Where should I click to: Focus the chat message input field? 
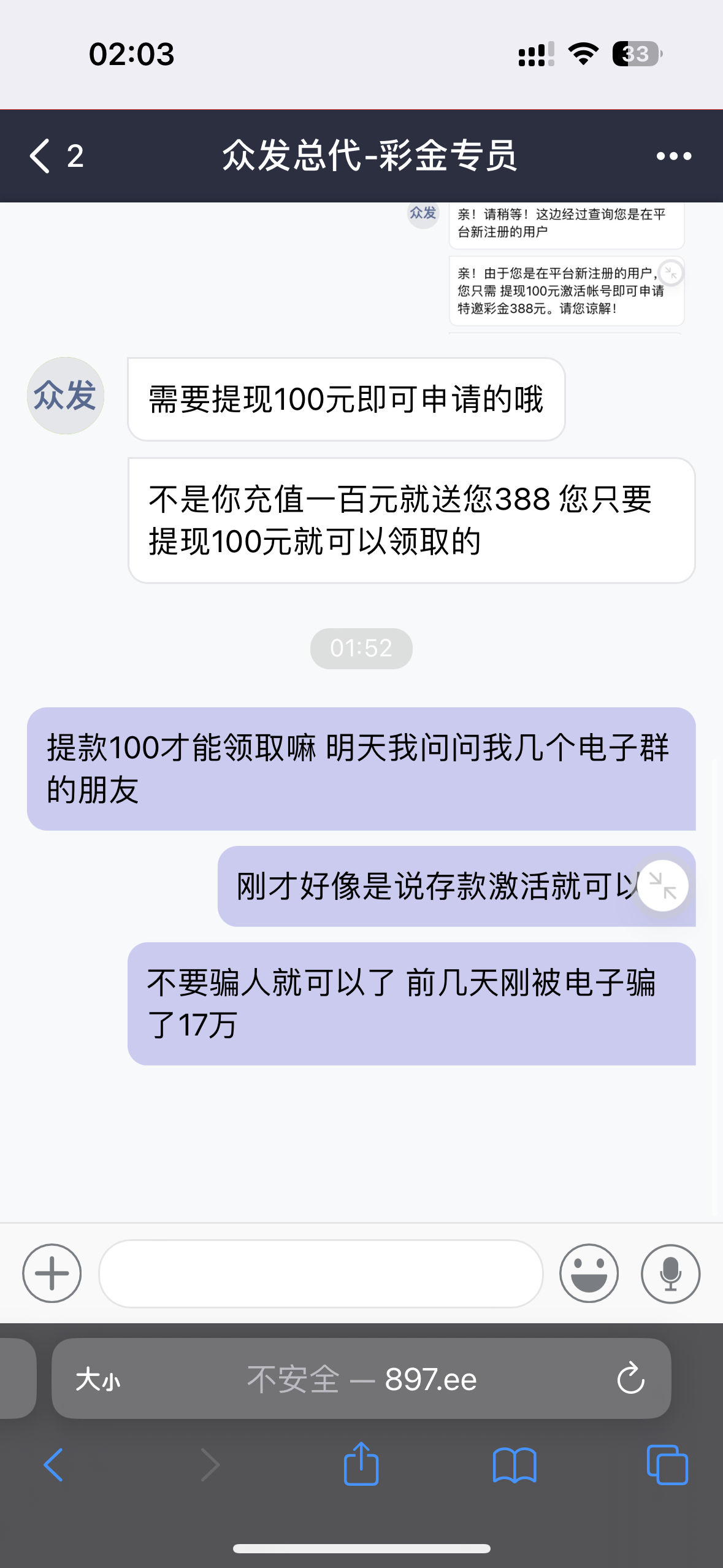pyautogui.click(x=321, y=1274)
